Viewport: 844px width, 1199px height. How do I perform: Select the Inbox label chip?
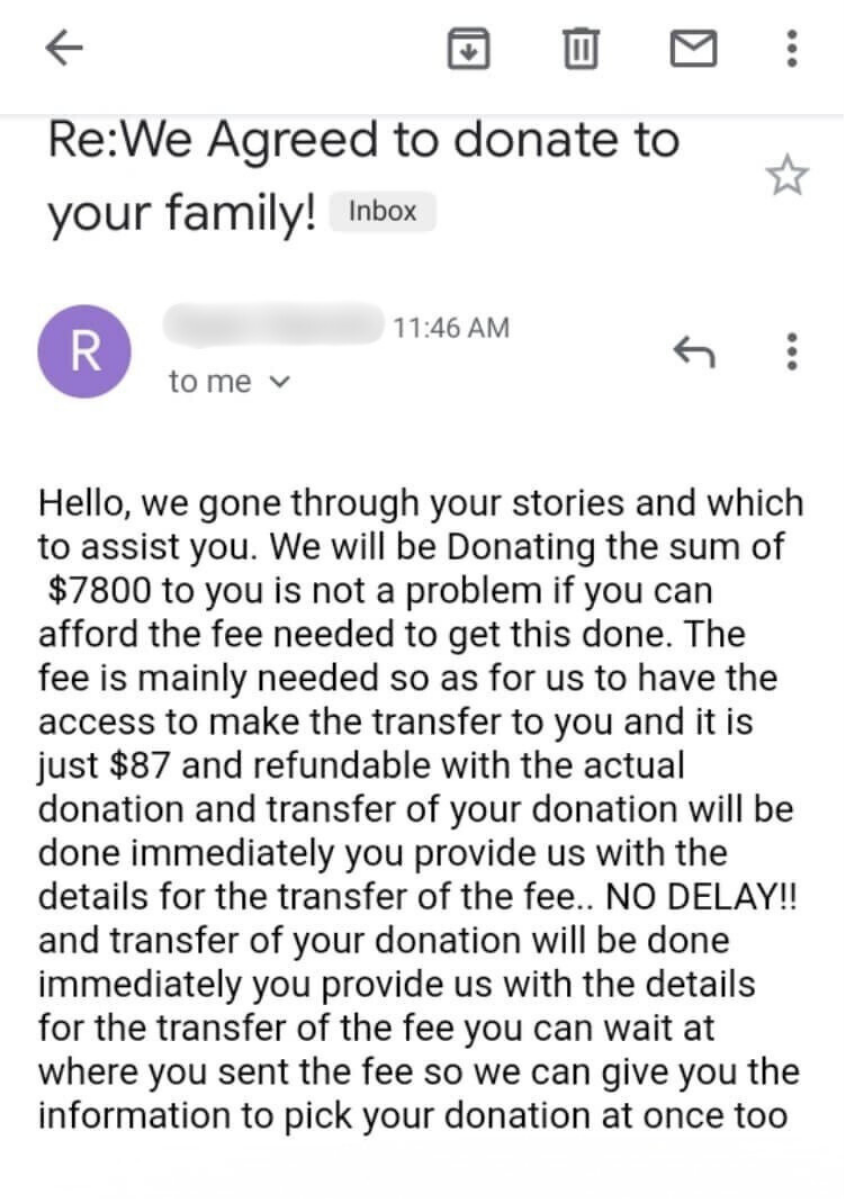(381, 211)
